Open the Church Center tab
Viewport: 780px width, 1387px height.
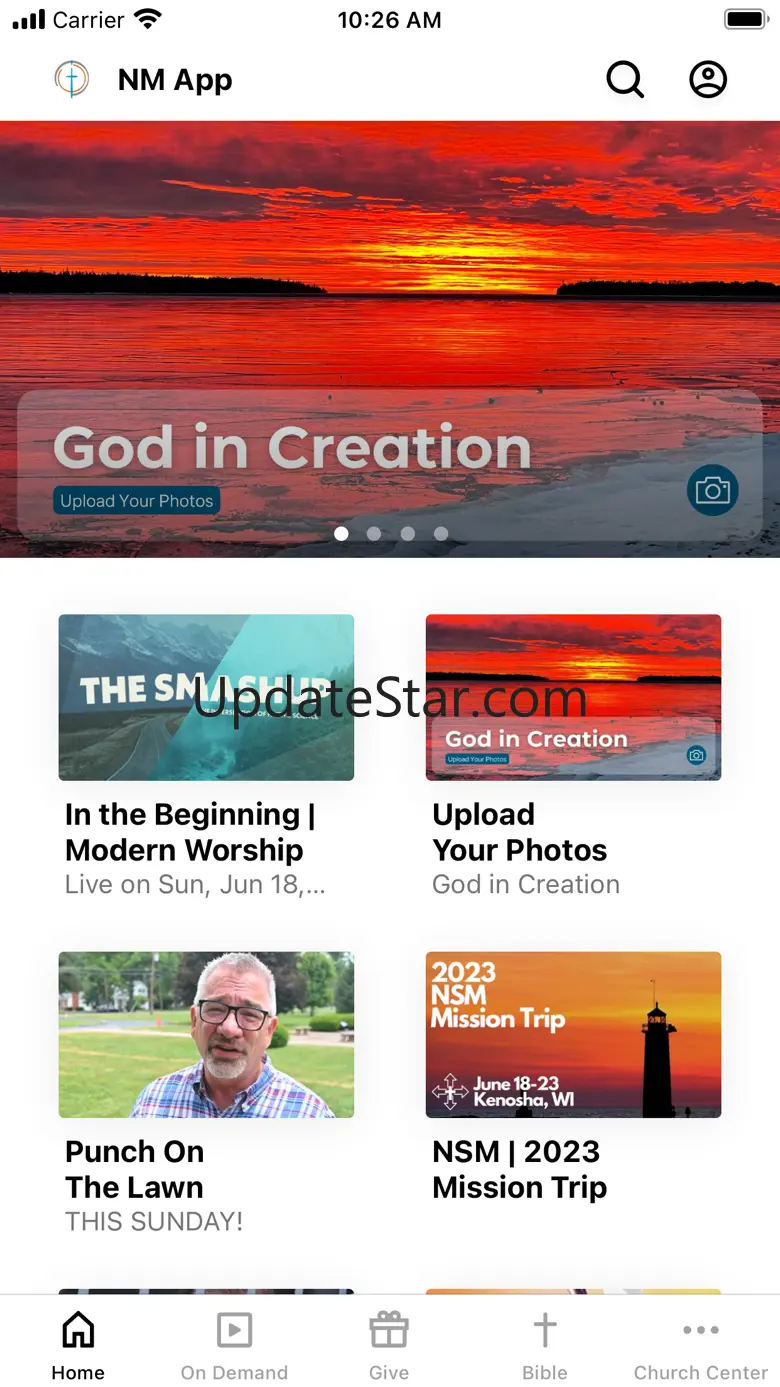point(700,1345)
